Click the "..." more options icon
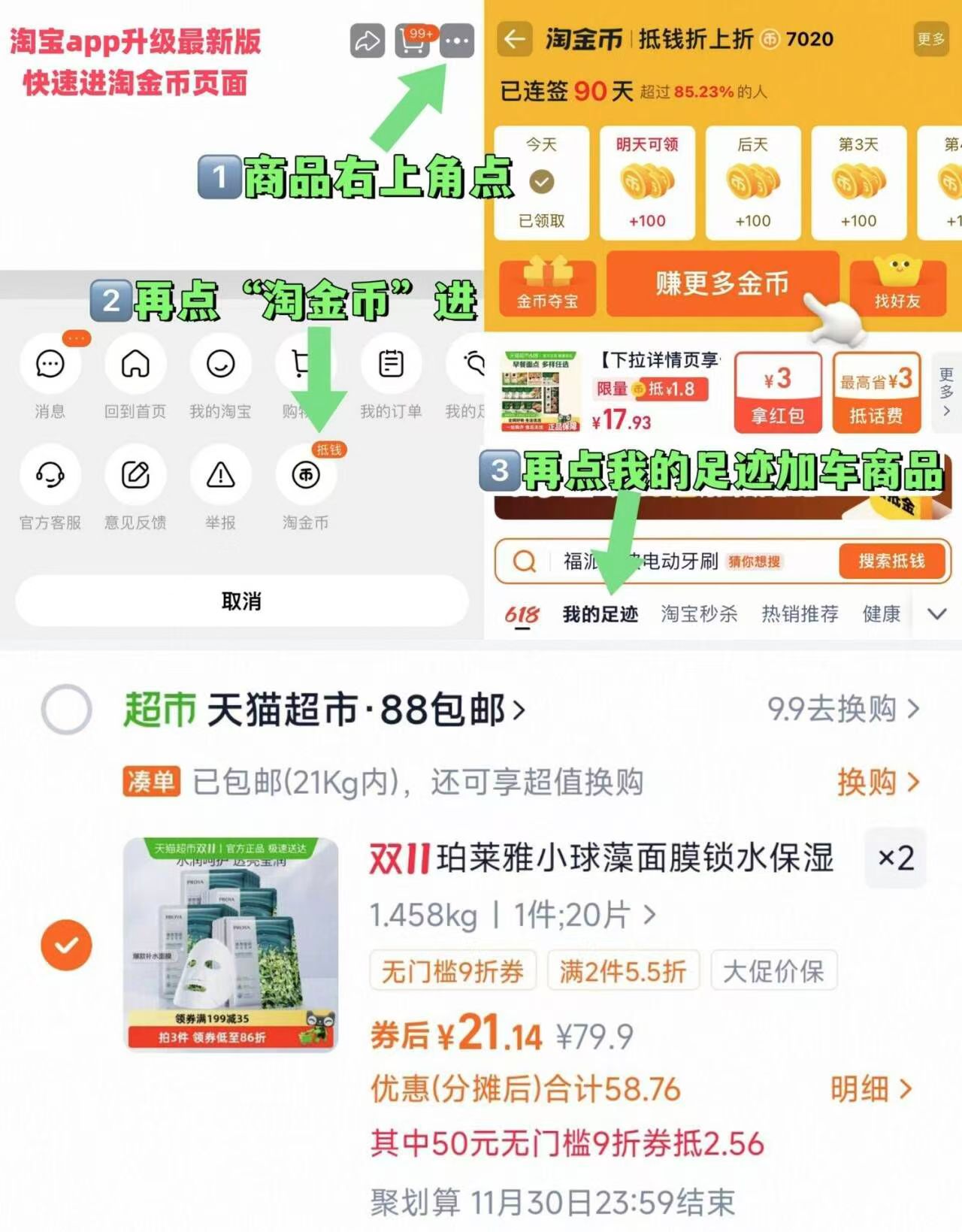The width and height of the screenshot is (962, 1232). 457,42
